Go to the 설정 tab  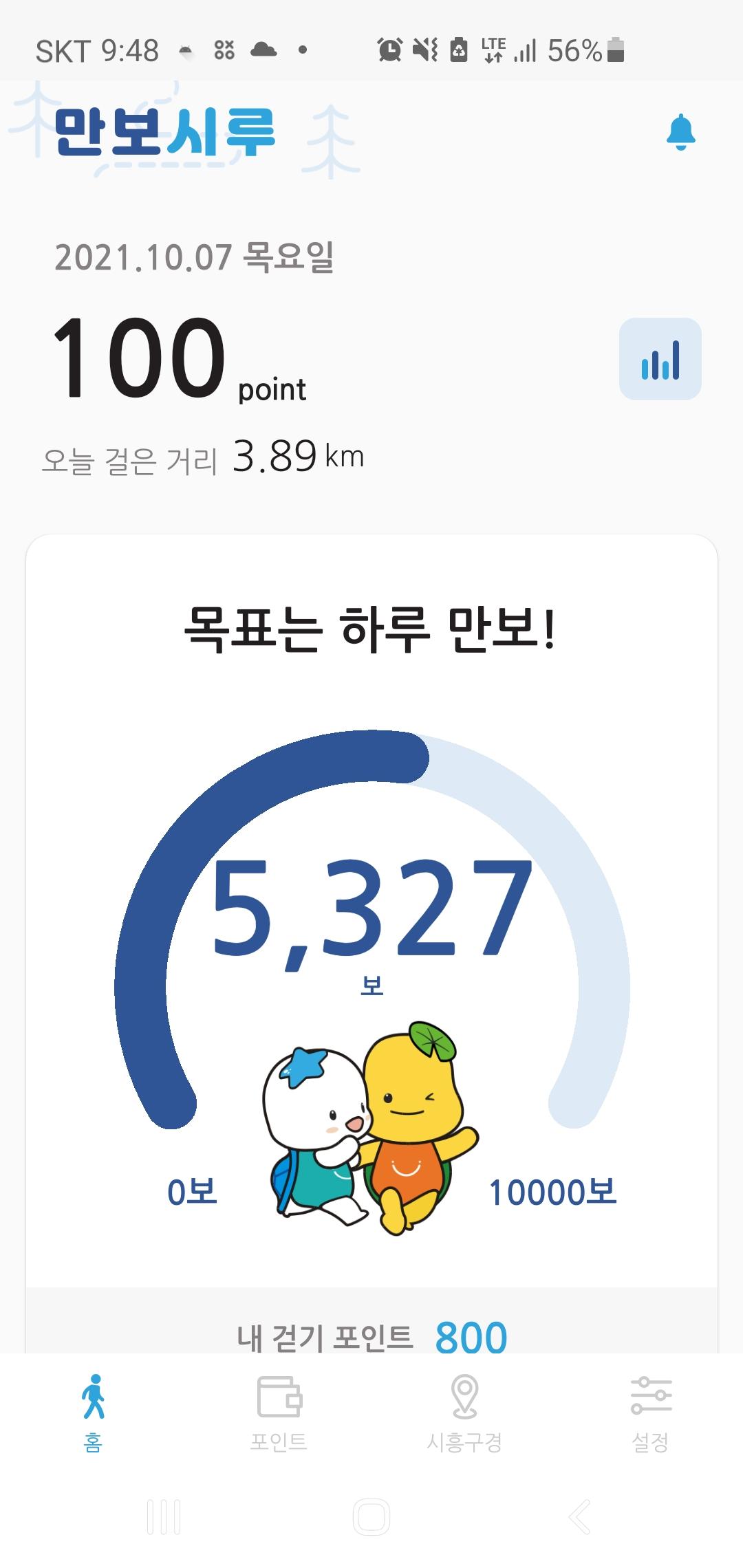point(650,1412)
